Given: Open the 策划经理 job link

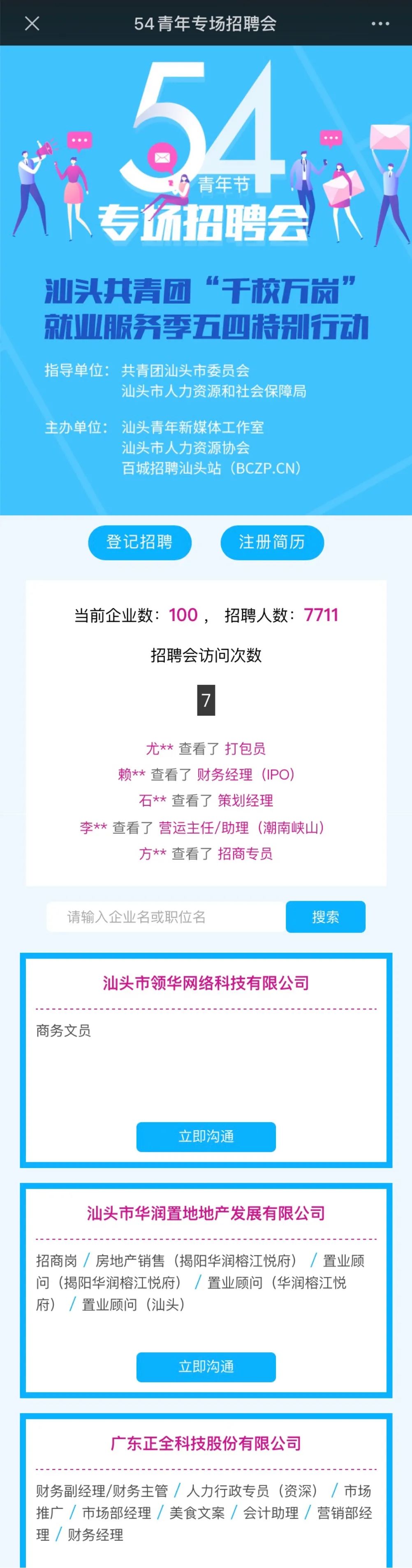Looking at the screenshot, I should 245,800.
